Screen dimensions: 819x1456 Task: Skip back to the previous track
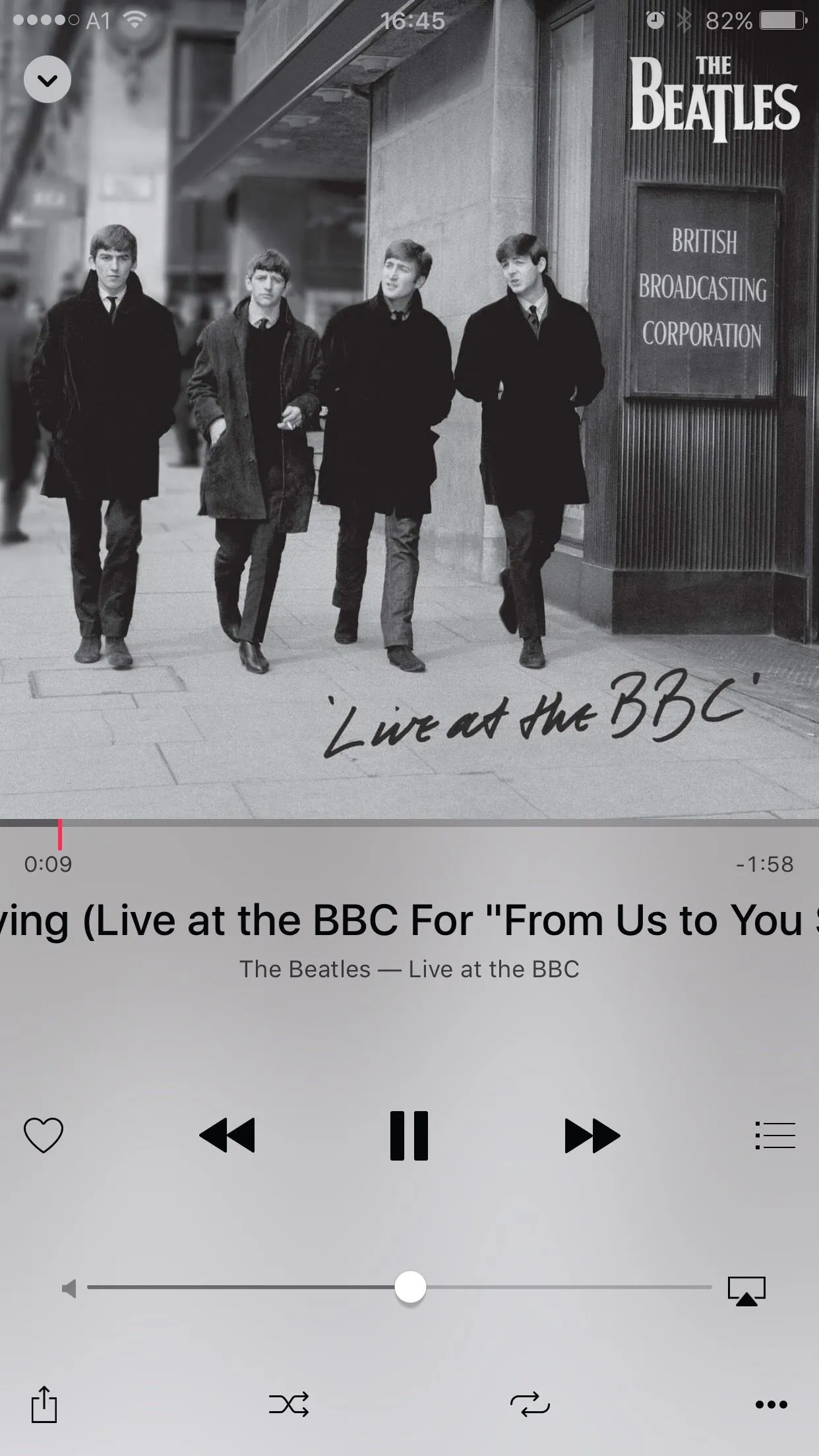click(x=227, y=1135)
